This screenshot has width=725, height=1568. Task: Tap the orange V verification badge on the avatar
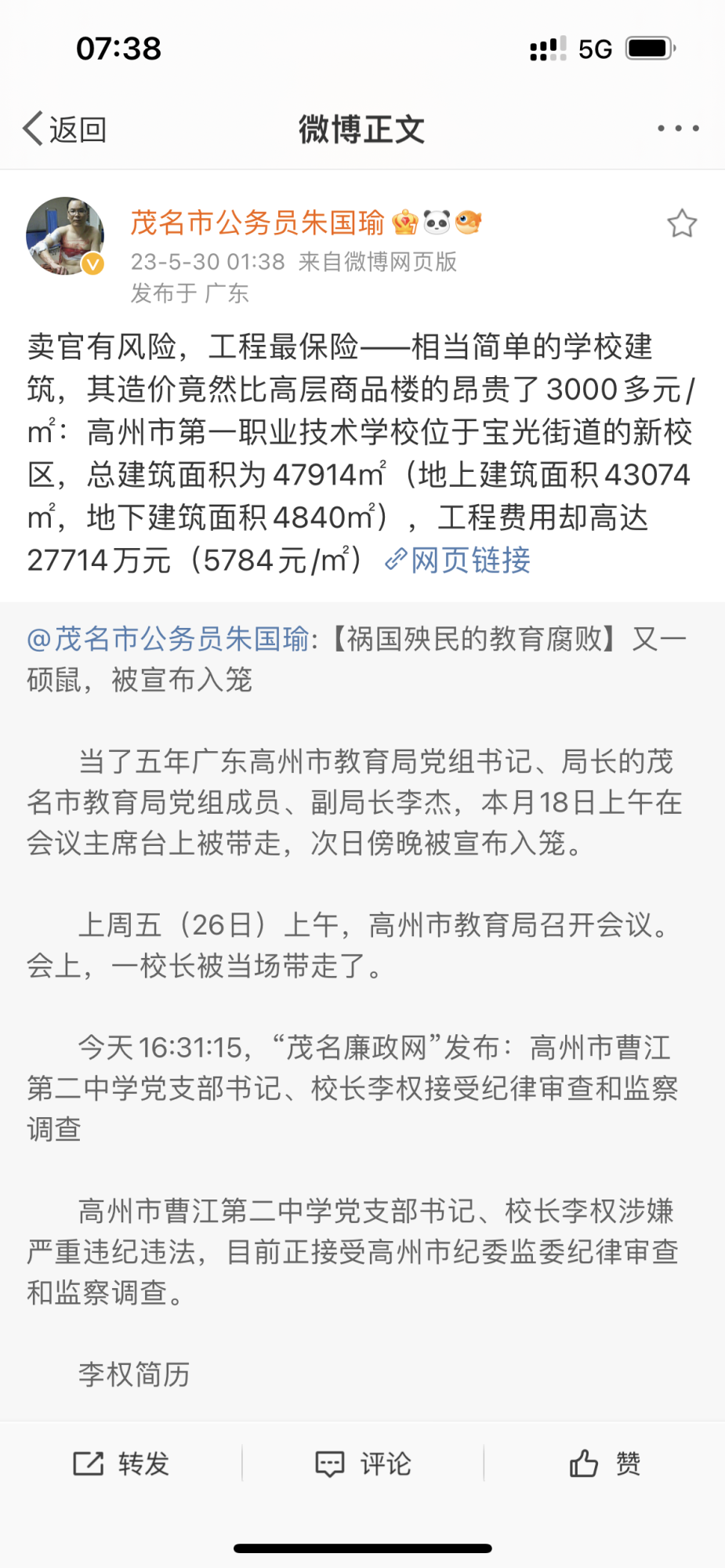click(93, 263)
